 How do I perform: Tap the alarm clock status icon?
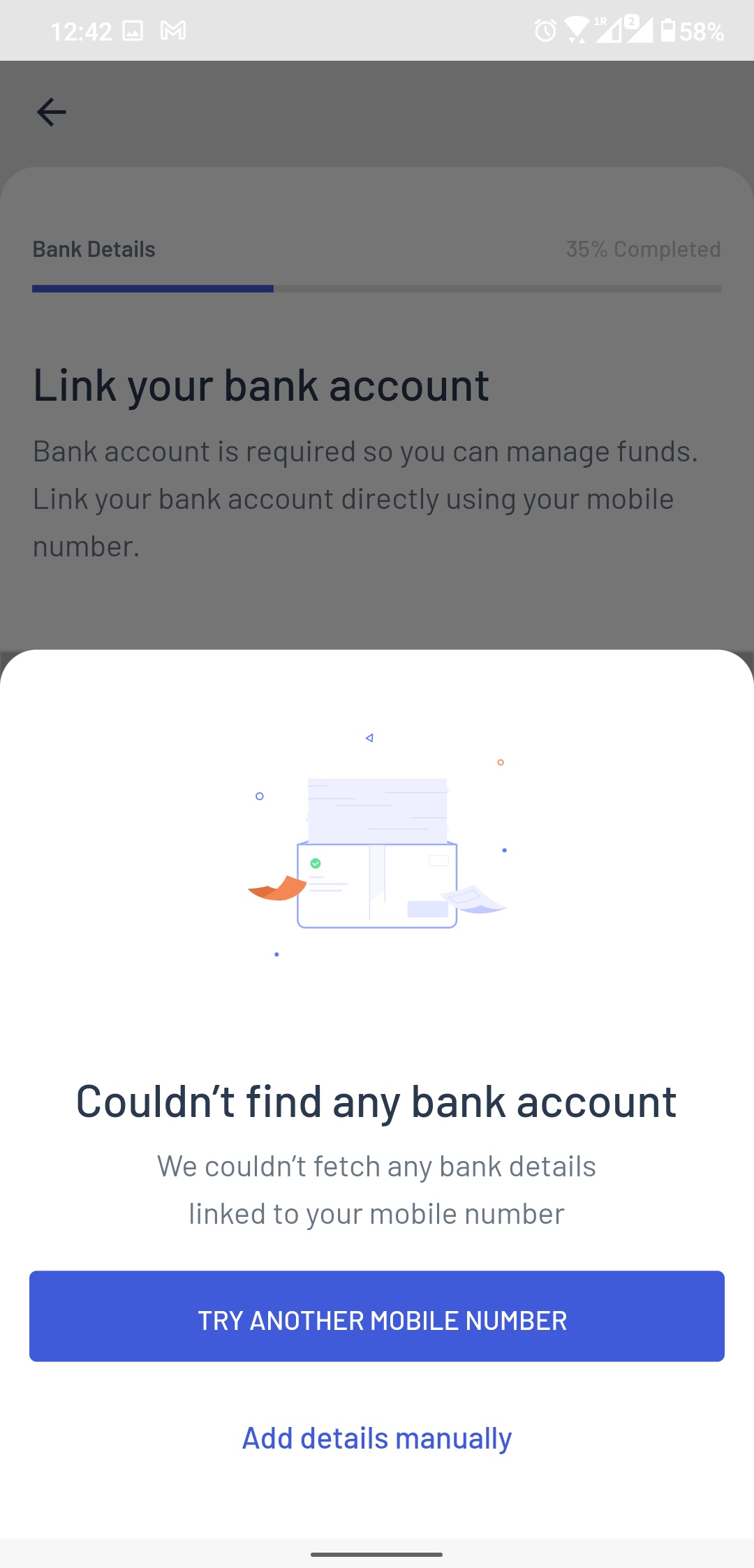coord(545,29)
